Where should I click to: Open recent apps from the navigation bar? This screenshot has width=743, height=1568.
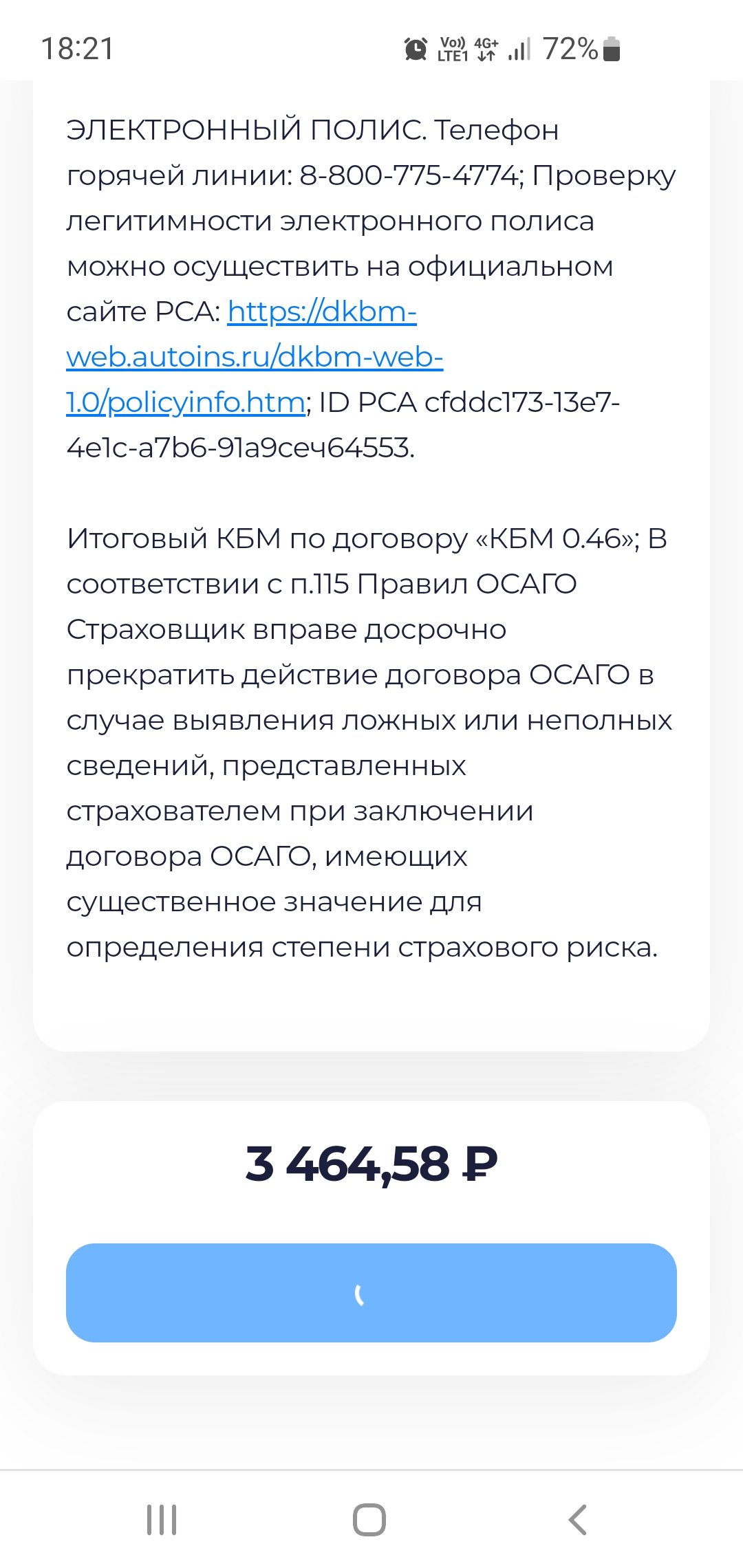pos(162,1519)
